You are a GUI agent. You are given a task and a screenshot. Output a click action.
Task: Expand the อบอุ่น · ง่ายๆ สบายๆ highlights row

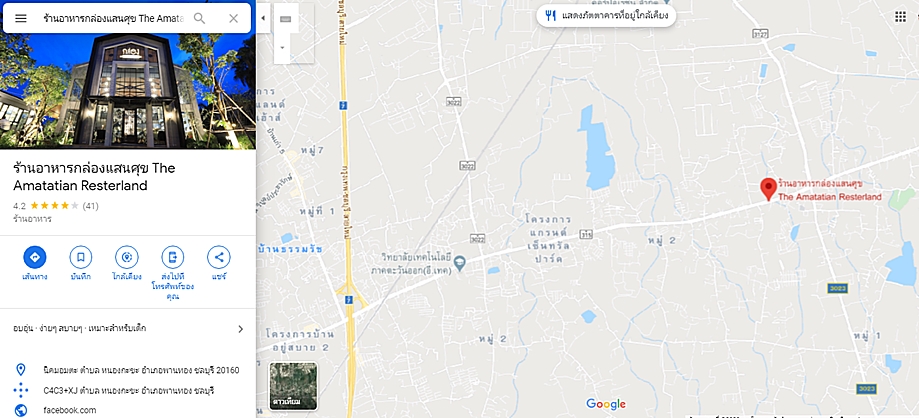tap(128, 328)
